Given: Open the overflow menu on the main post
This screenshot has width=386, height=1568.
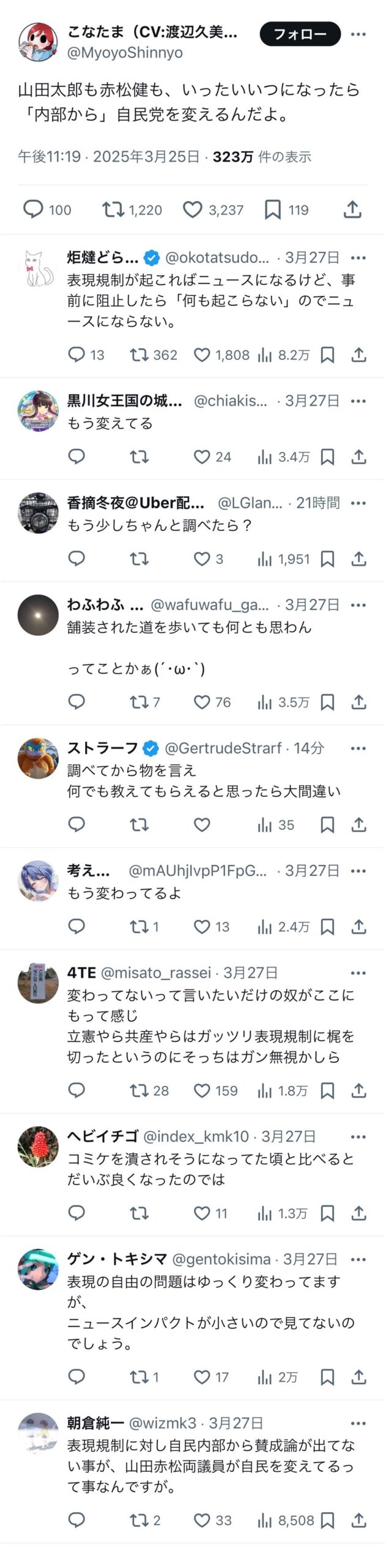Looking at the screenshot, I should point(358,34).
